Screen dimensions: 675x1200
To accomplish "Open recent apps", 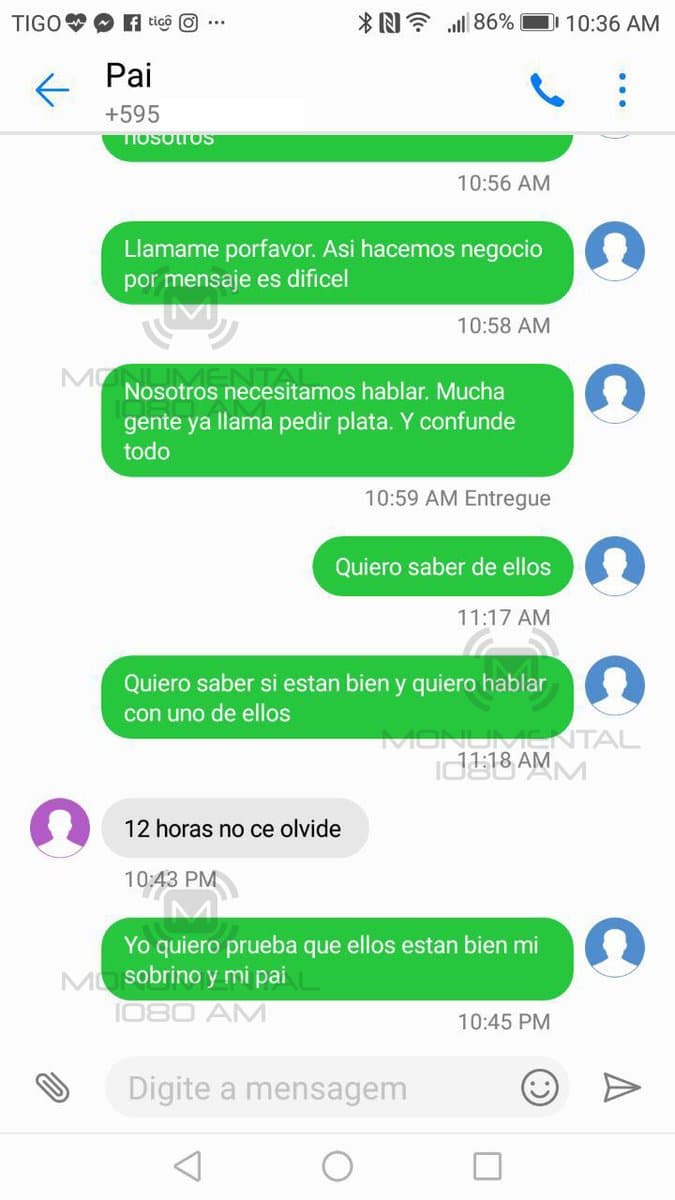I will 487,1166.
